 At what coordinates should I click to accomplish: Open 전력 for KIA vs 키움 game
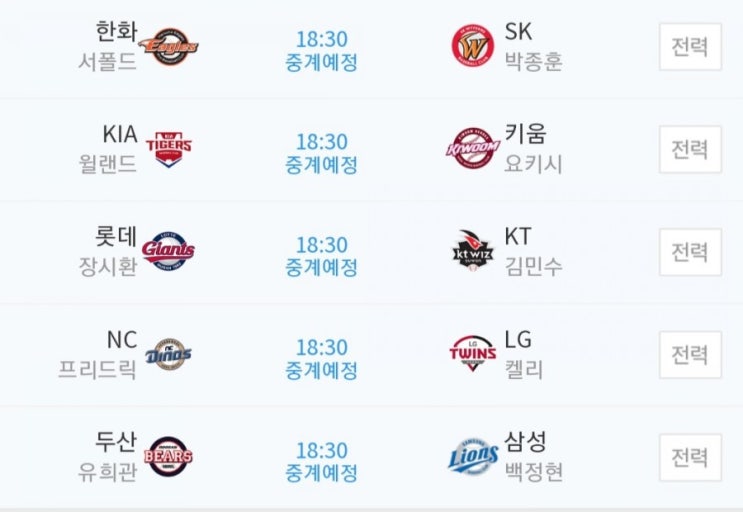[x=690, y=150]
